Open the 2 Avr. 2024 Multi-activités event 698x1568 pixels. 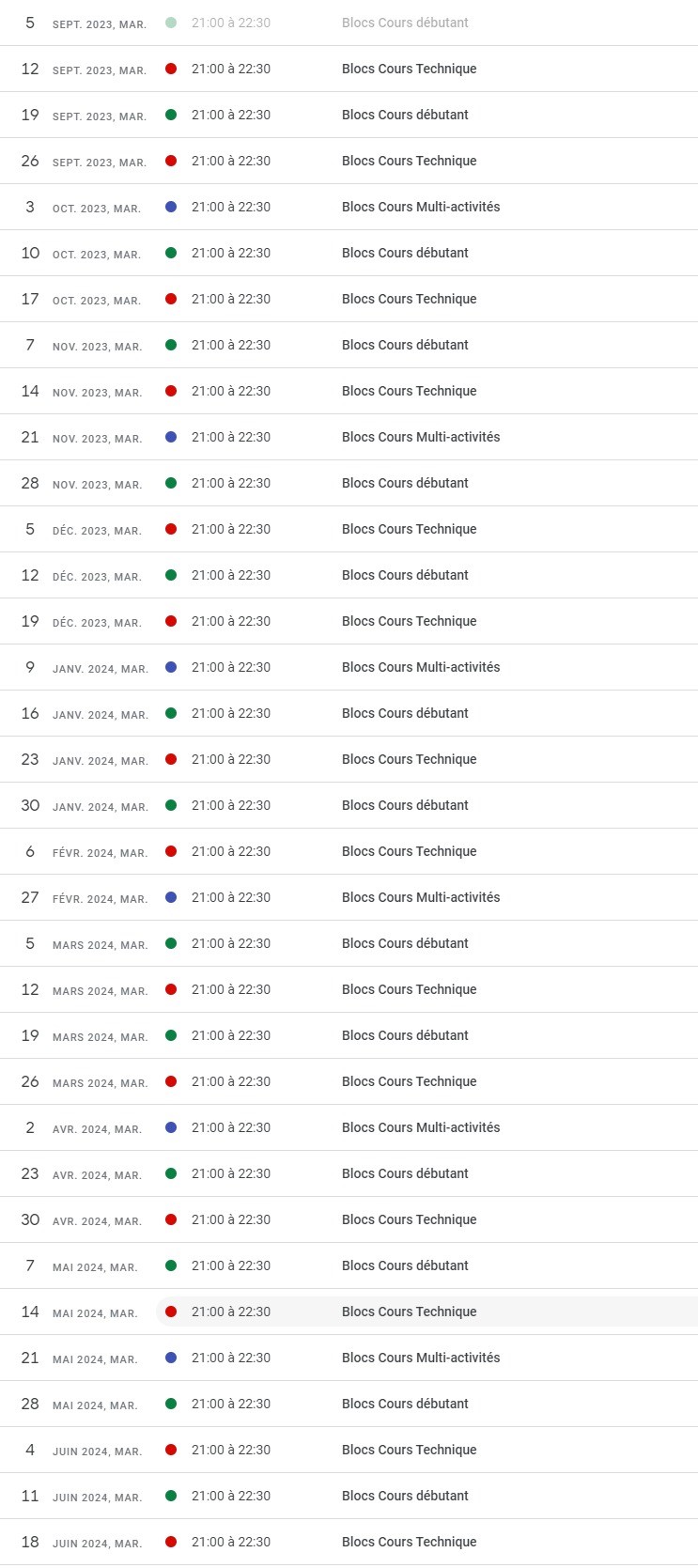(427, 1127)
